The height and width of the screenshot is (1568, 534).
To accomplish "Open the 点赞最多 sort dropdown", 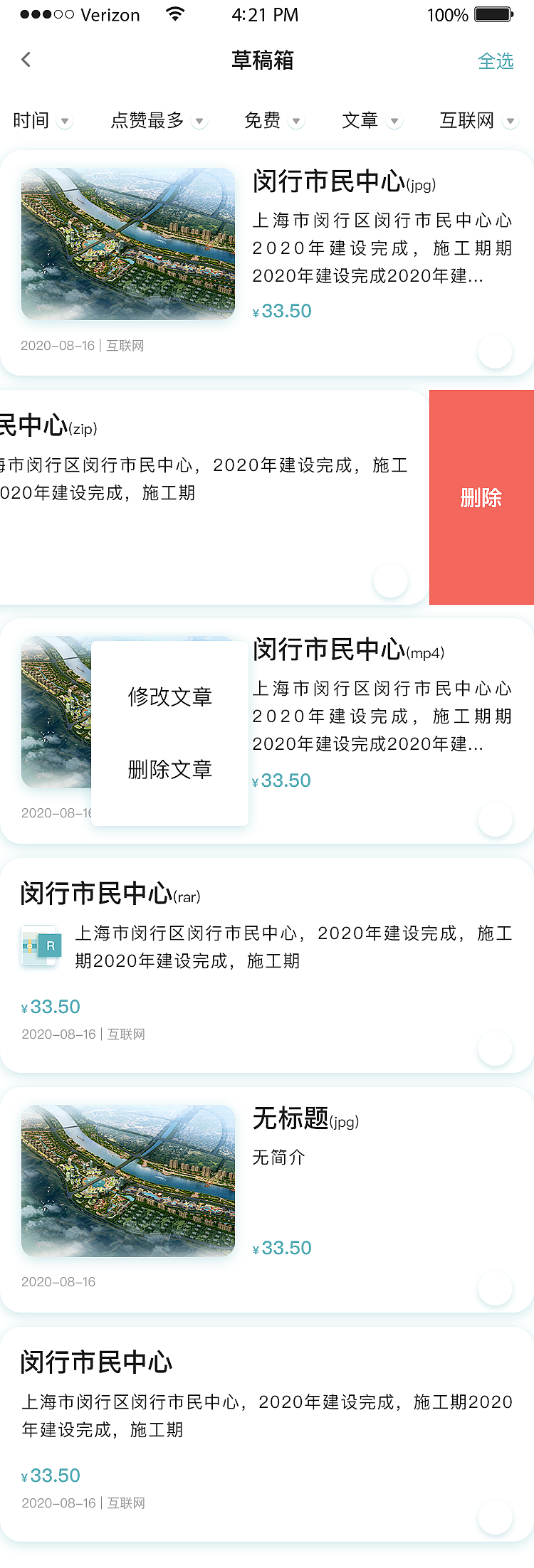I will pyautogui.click(x=158, y=121).
